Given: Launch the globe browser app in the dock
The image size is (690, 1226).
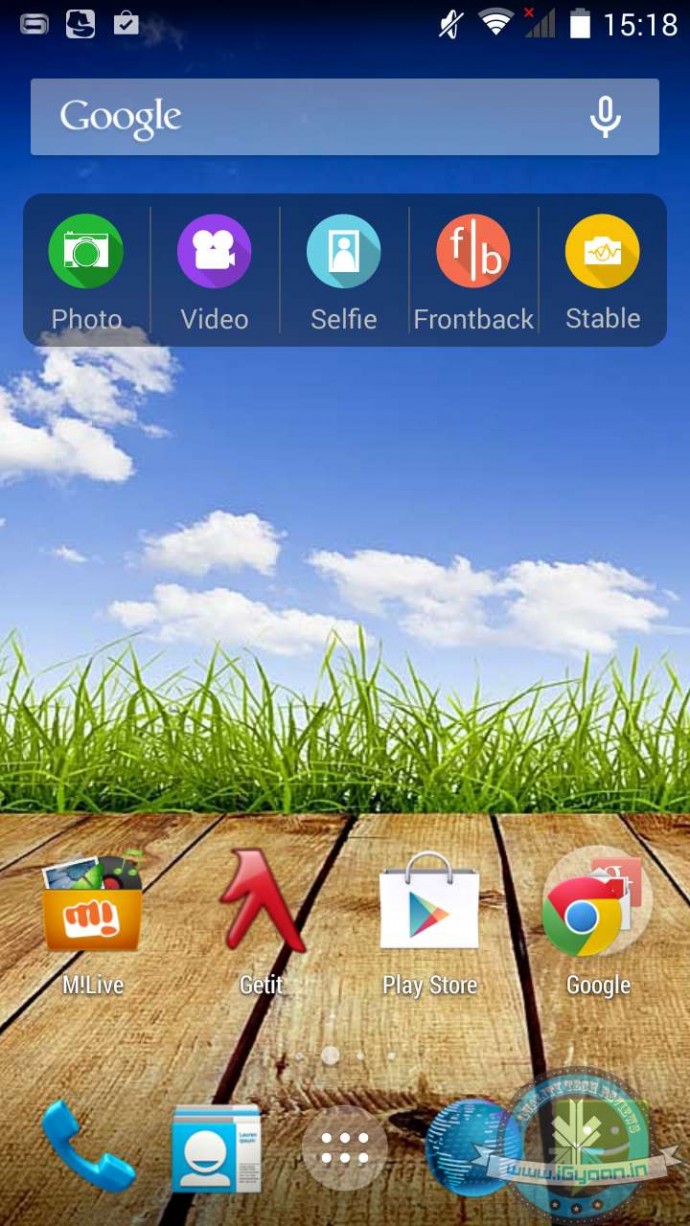Looking at the screenshot, I should [472, 1148].
